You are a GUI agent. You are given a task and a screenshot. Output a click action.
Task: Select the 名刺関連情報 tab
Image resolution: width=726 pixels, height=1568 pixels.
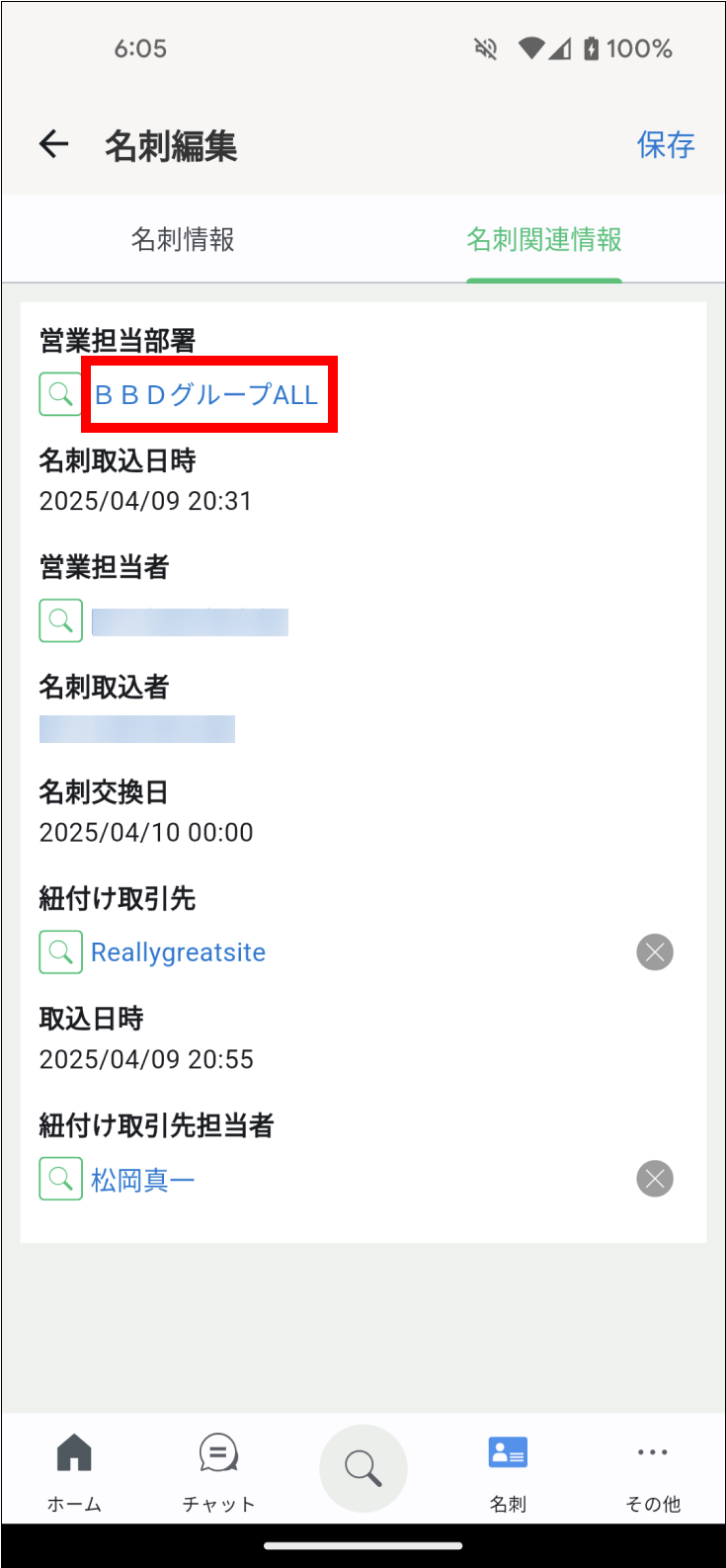tap(544, 239)
